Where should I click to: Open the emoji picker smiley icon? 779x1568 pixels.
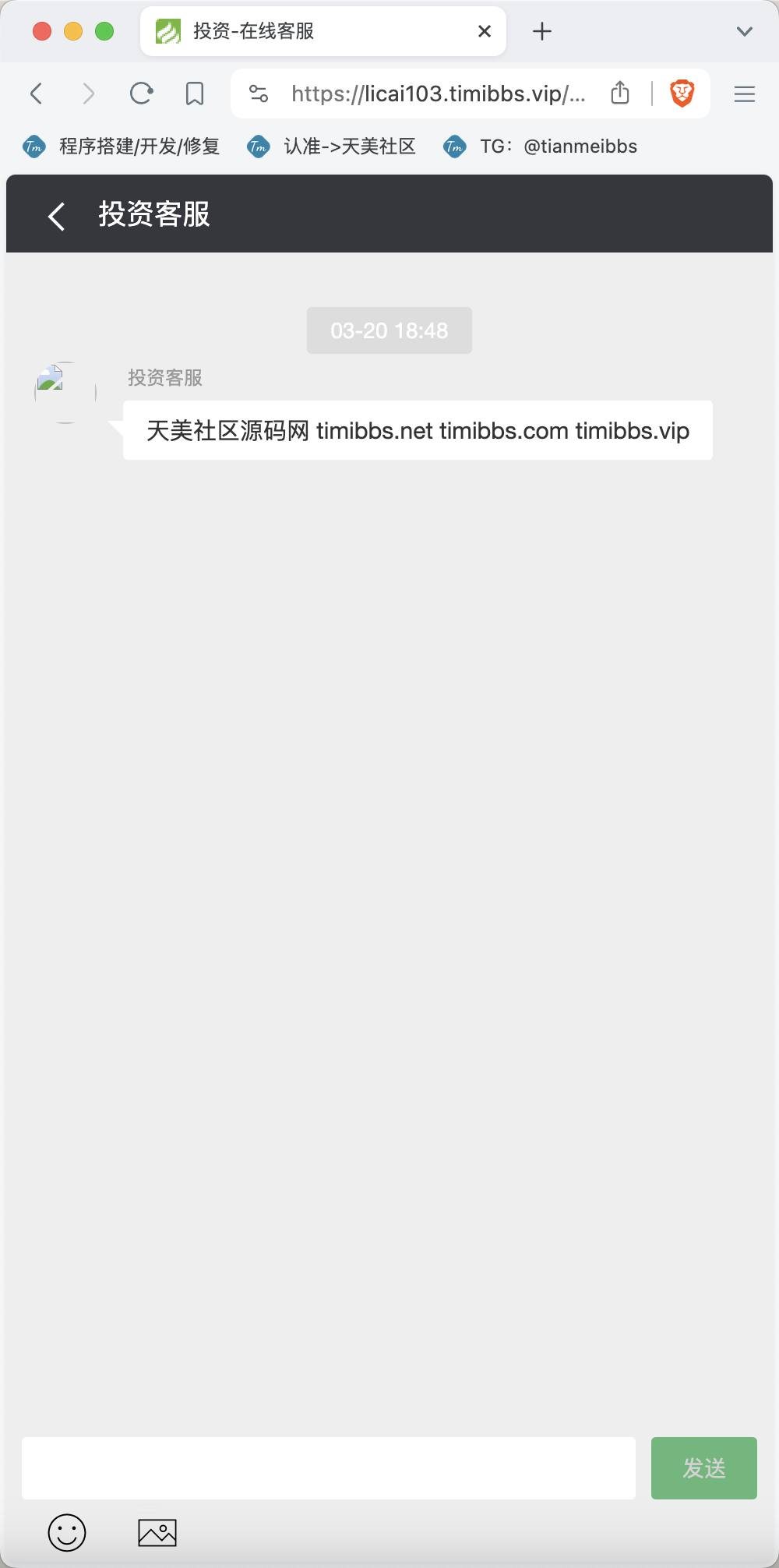coord(67,1533)
